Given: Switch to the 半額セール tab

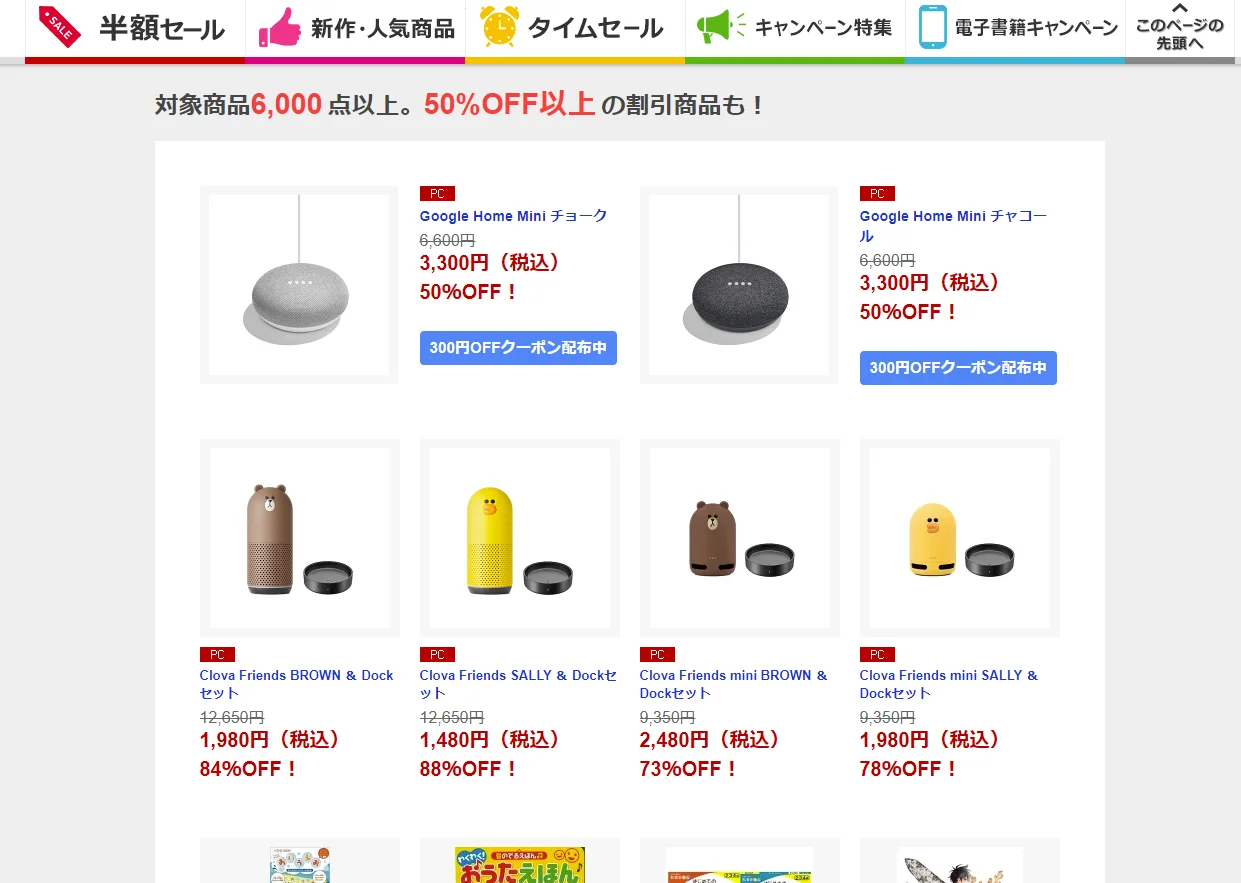Looking at the screenshot, I should [135, 29].
